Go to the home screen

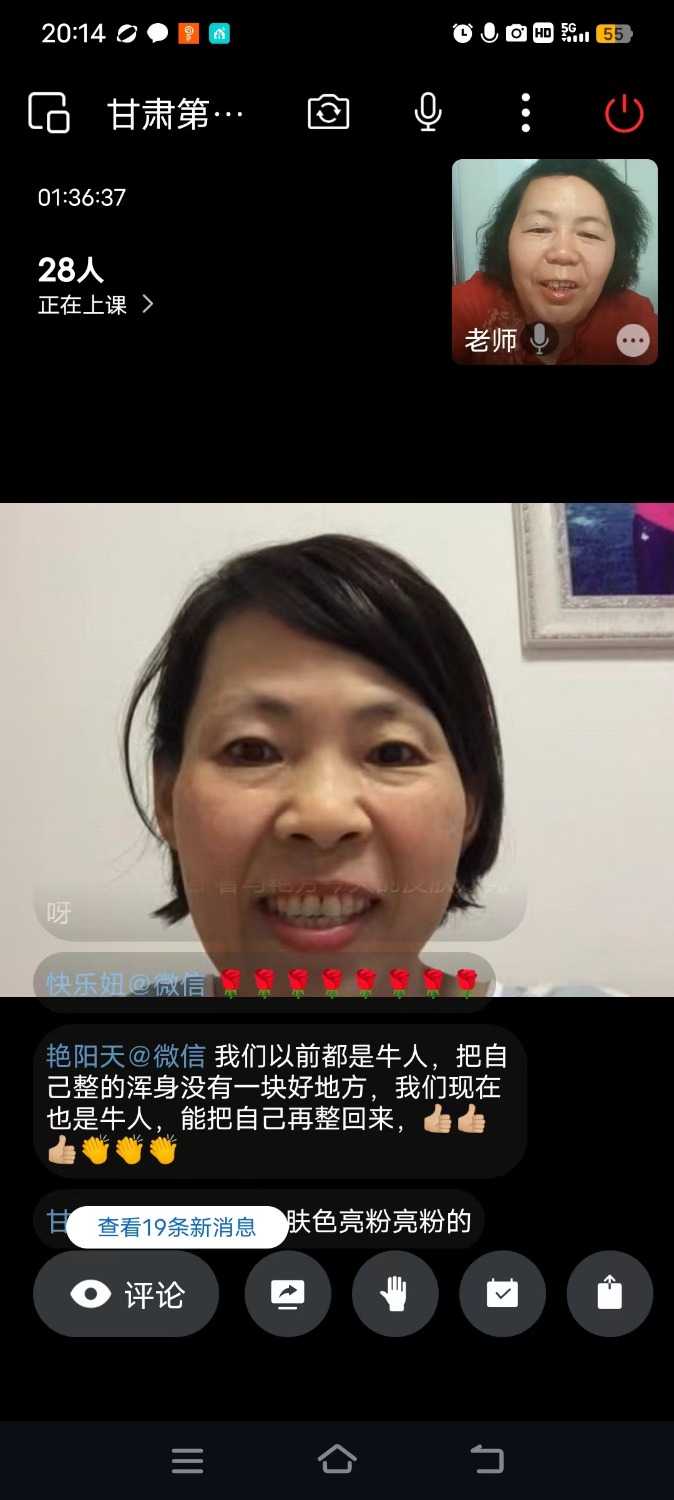coord(337,1460)
